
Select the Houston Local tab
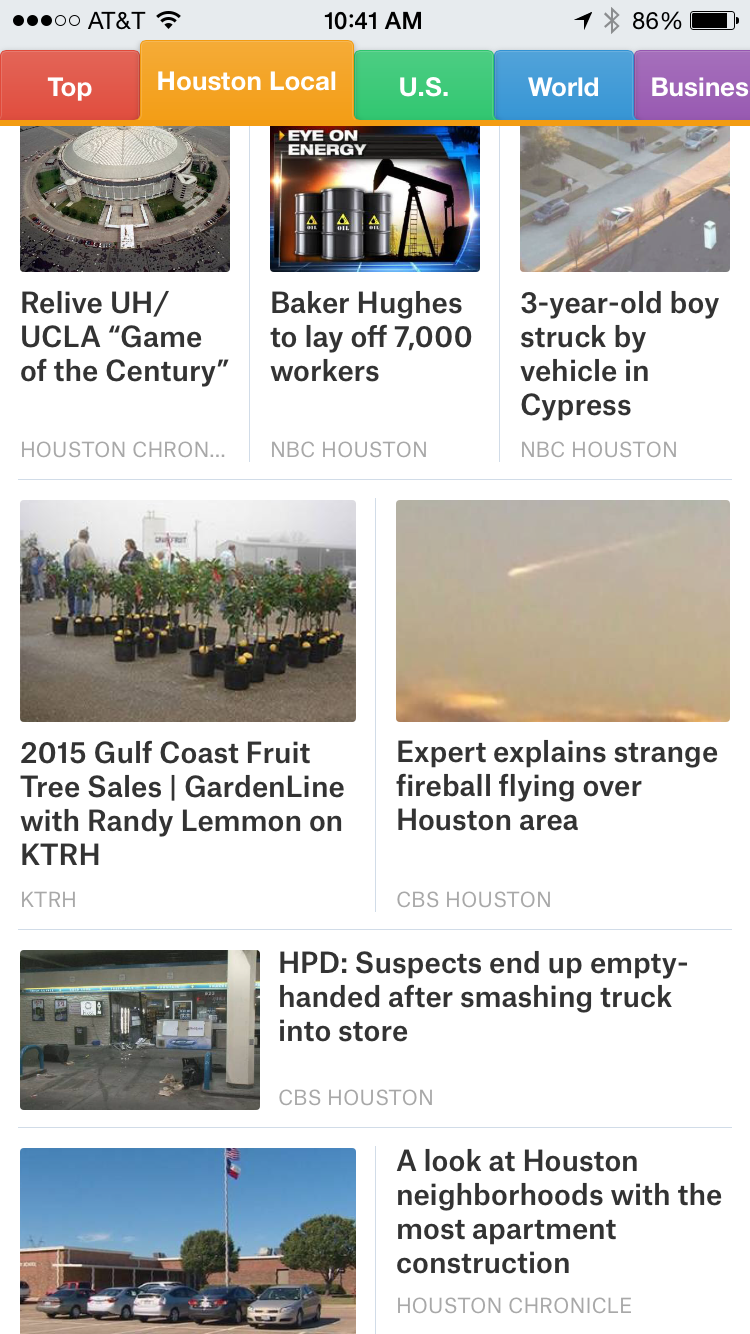click(246, 82)
